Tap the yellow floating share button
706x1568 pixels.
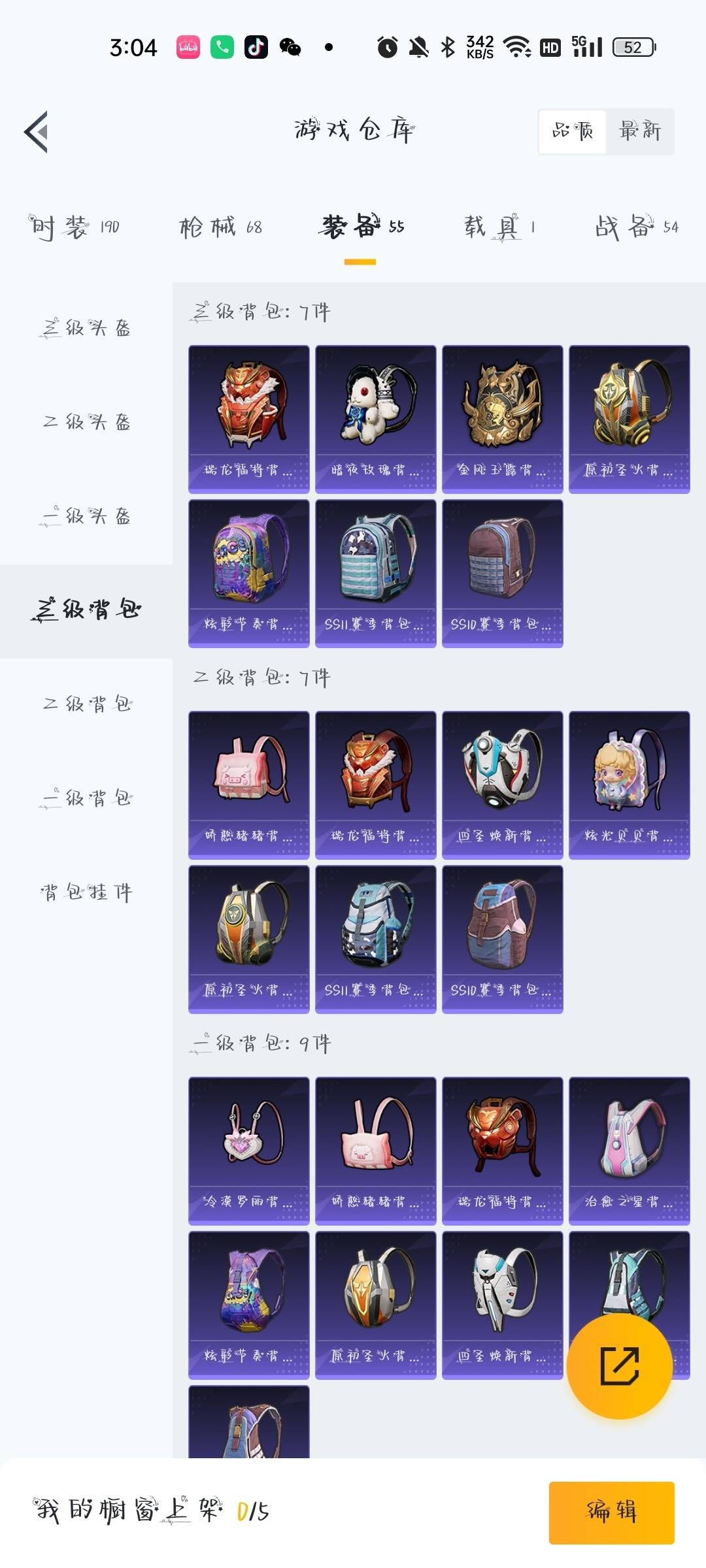(x=619, y=1365)
